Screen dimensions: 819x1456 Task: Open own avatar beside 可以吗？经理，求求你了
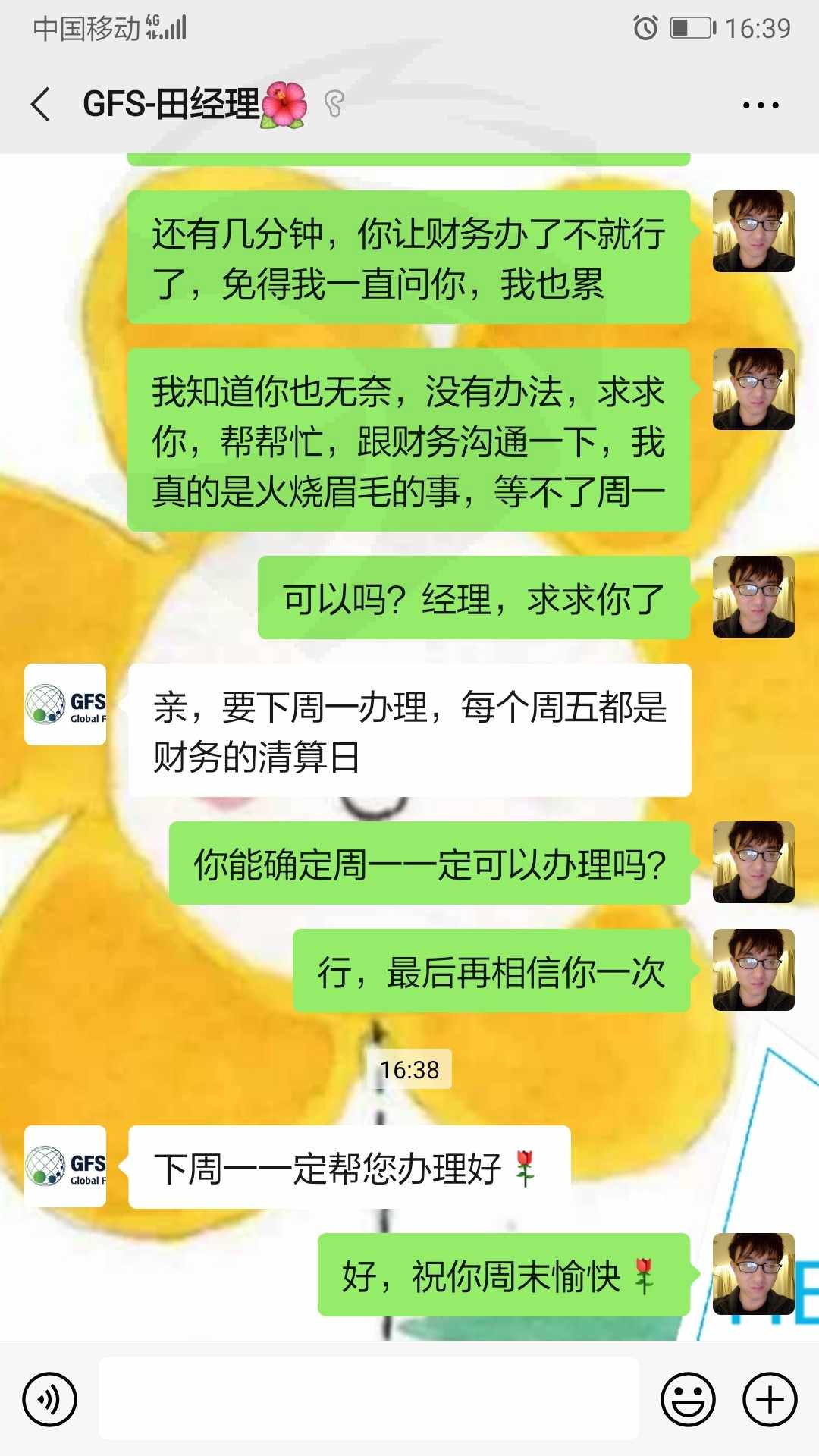(x=754, y=597)
